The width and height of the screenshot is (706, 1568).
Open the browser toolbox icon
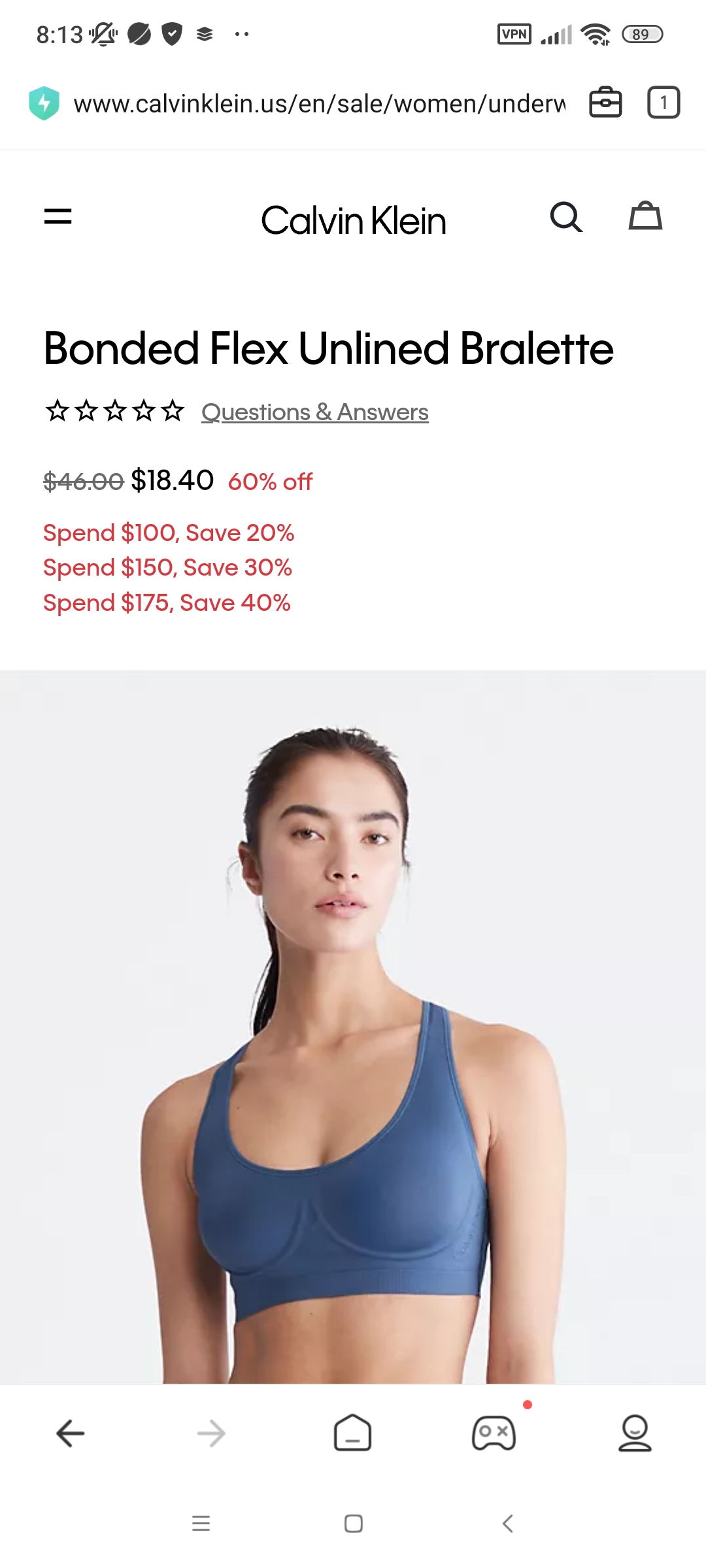(x=605, y=103)
